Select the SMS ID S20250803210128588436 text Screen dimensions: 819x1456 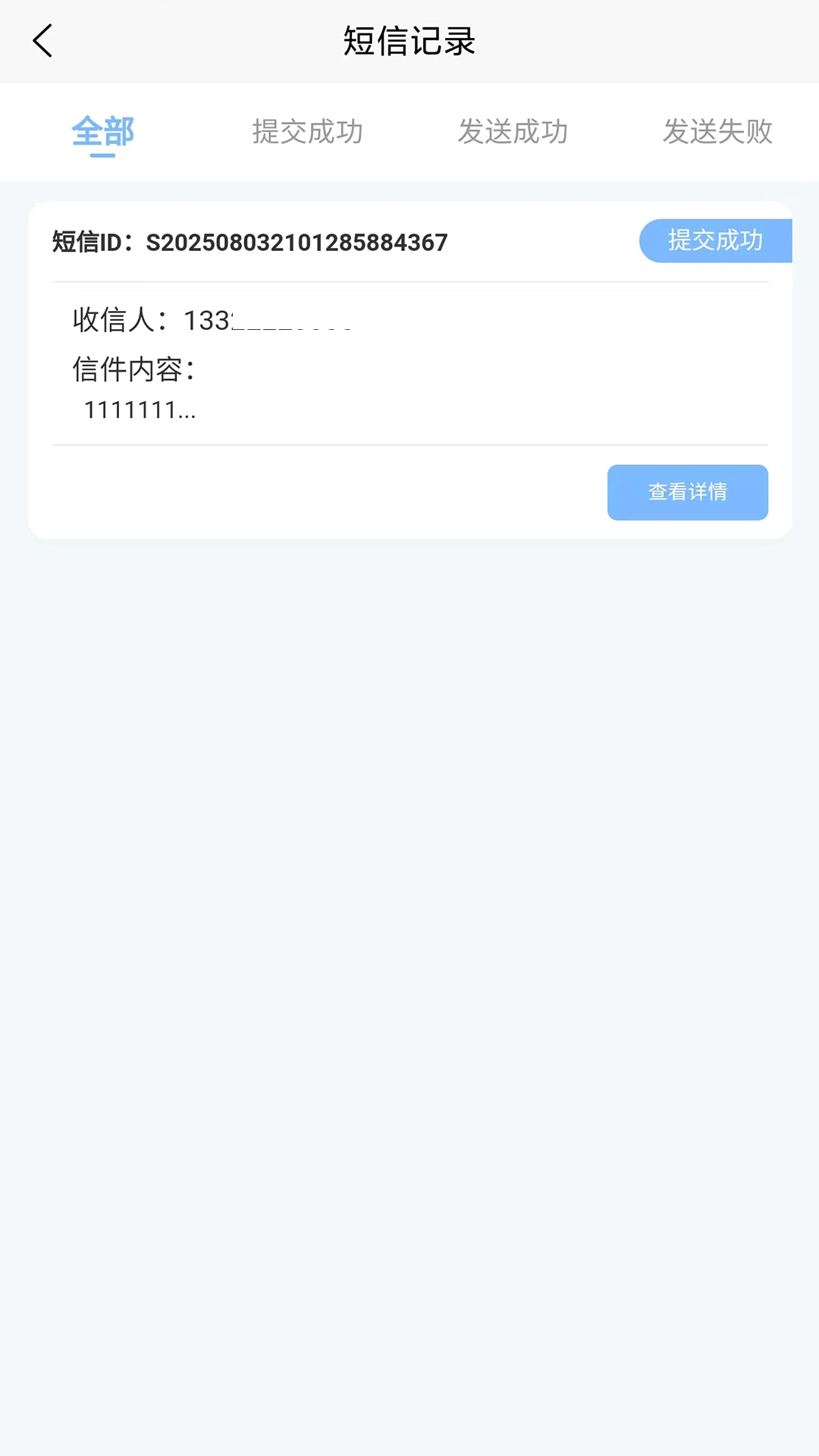pos(297,243)
